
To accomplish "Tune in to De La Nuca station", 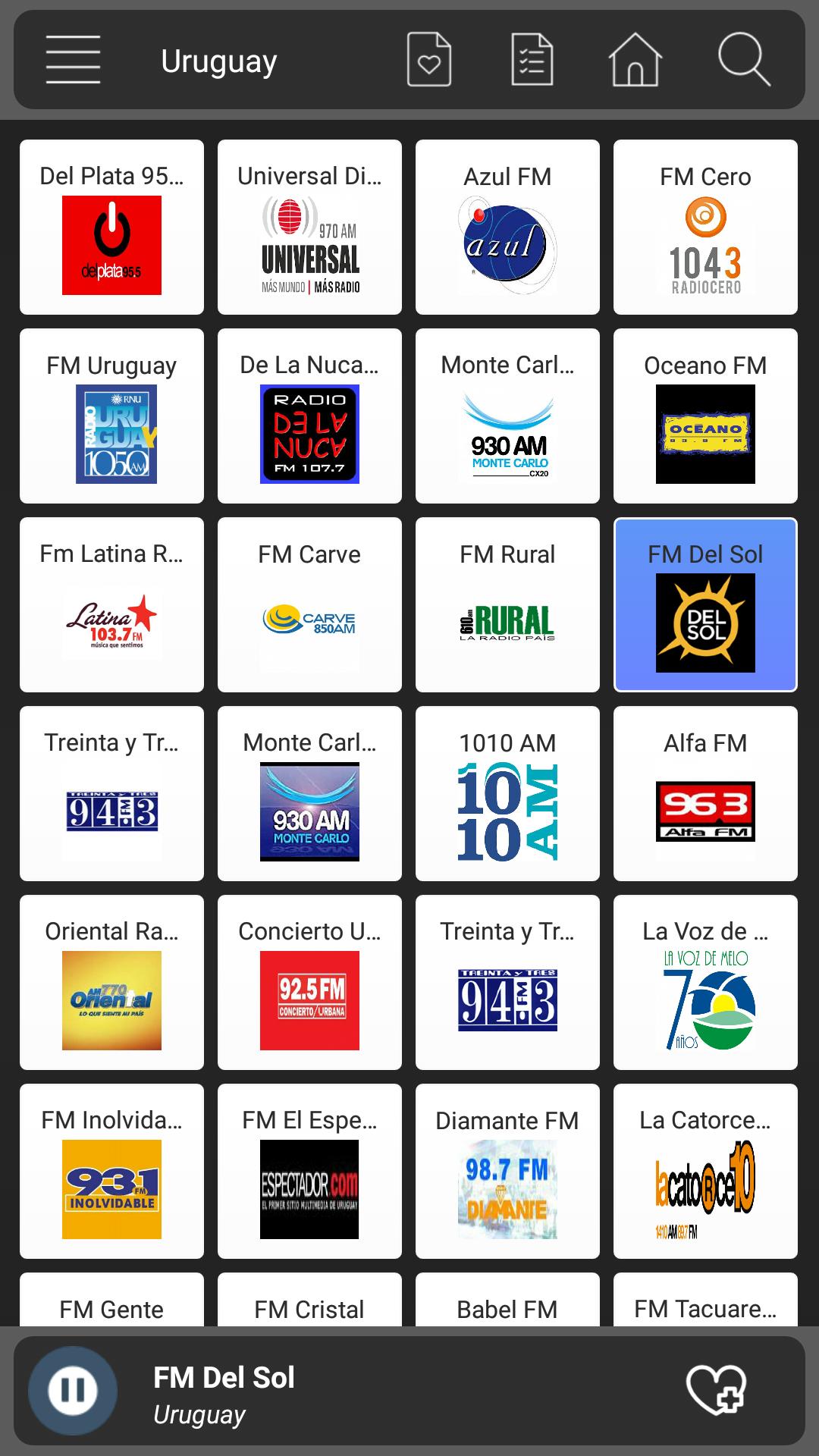I will 309,416.
